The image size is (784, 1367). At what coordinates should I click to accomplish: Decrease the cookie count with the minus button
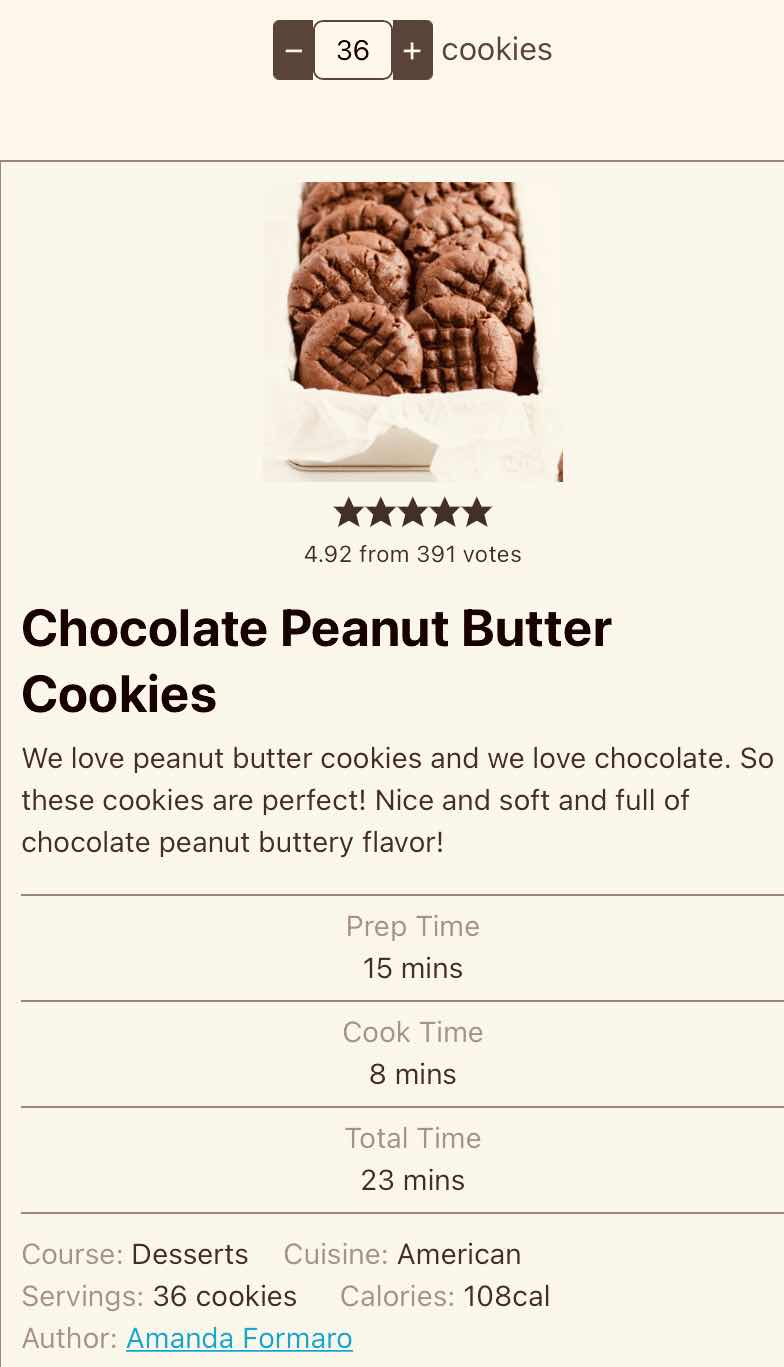click(x=293, y=50)
